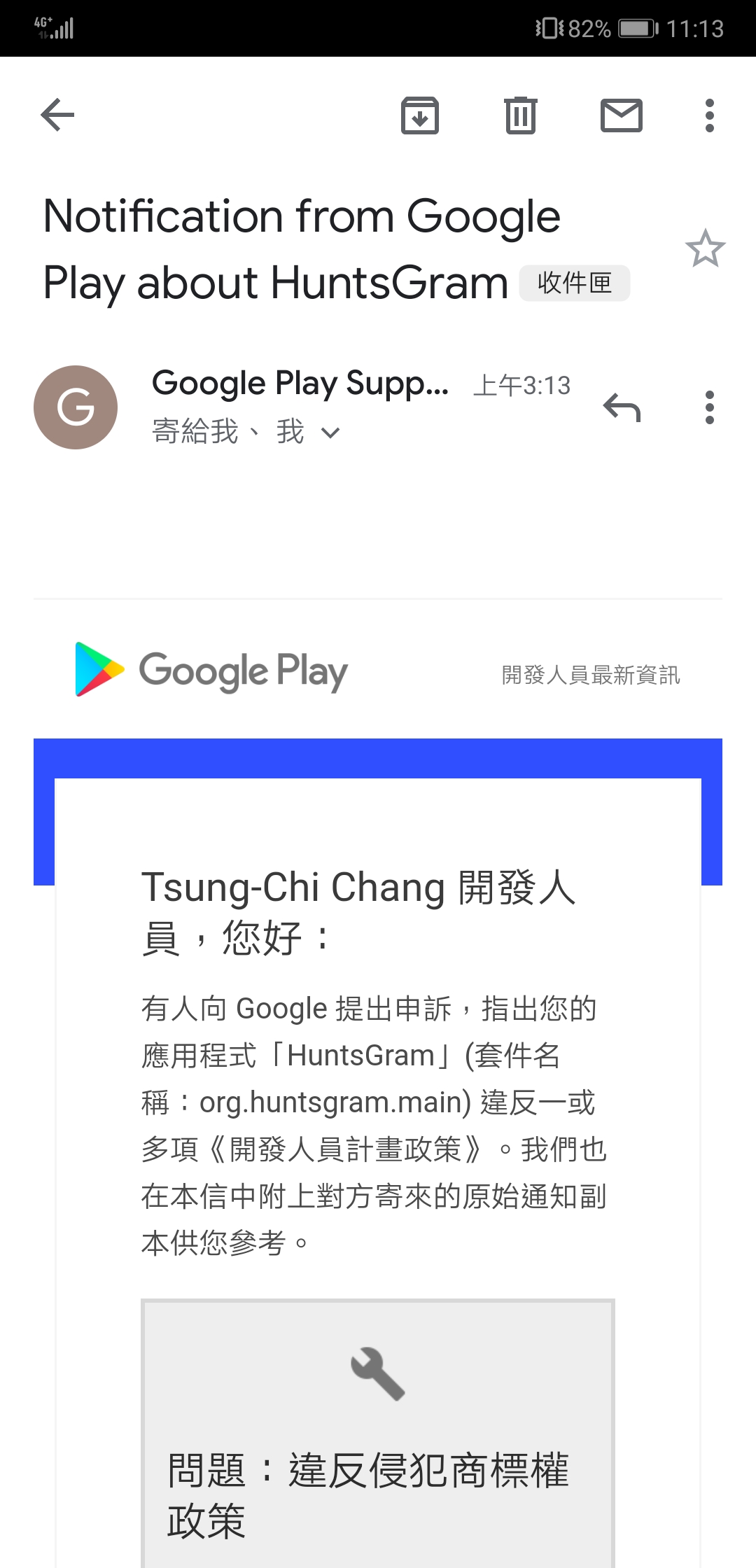Viewport: 756px width, 1568px height.
Task: Tap the 收件匣 inbox label chip
Action: (x=575, y=283)
